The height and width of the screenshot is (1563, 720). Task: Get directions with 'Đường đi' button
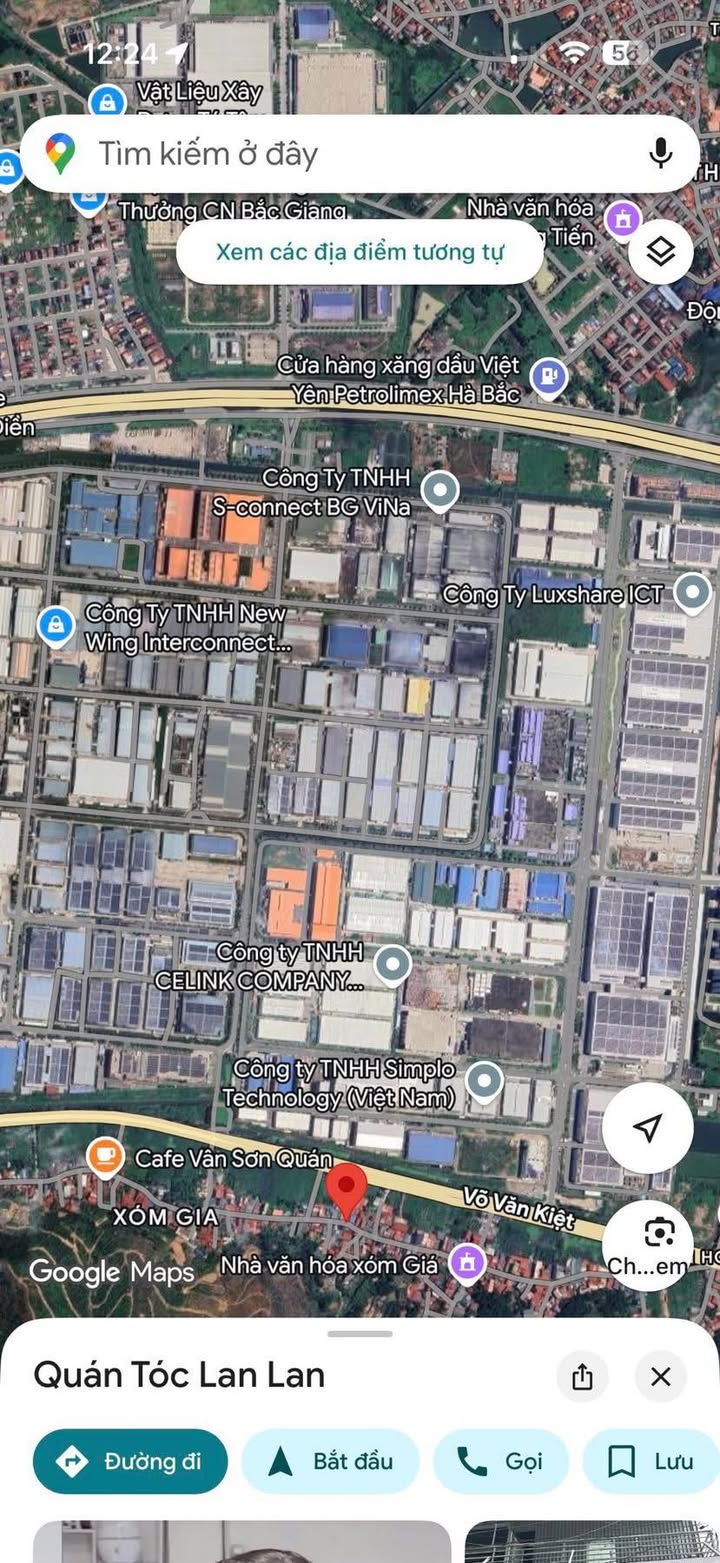[131, 1462]
